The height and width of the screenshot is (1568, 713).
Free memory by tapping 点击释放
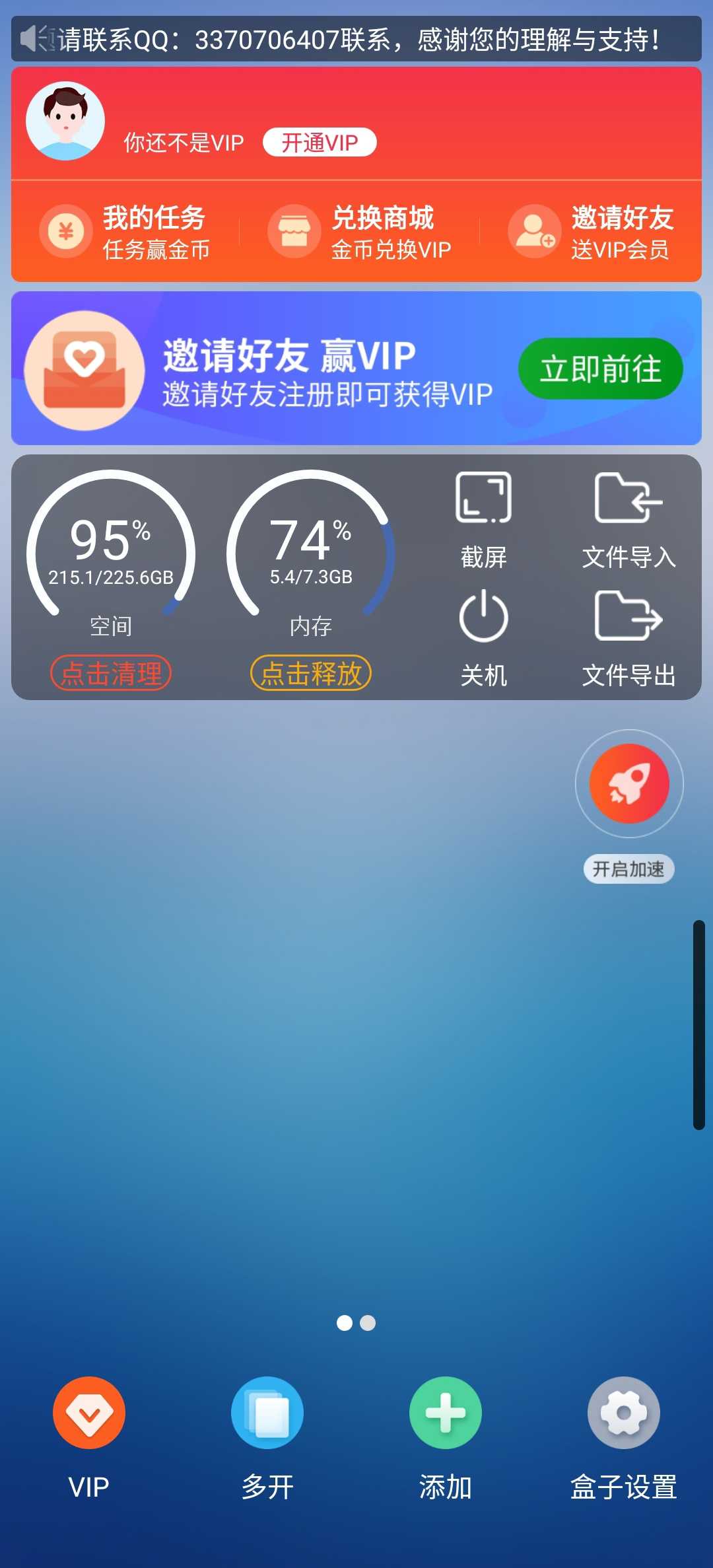point(310,673)
